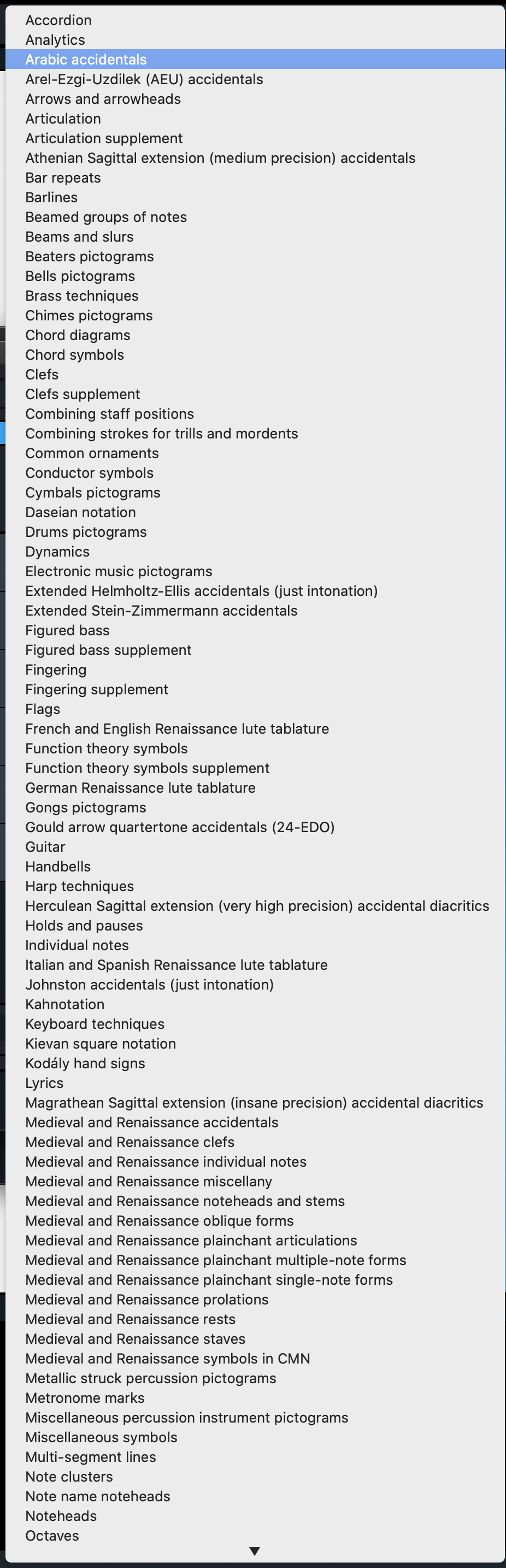Screen dimensions: 506x1568
Task: Select Chord symbols
Action: 74,355
